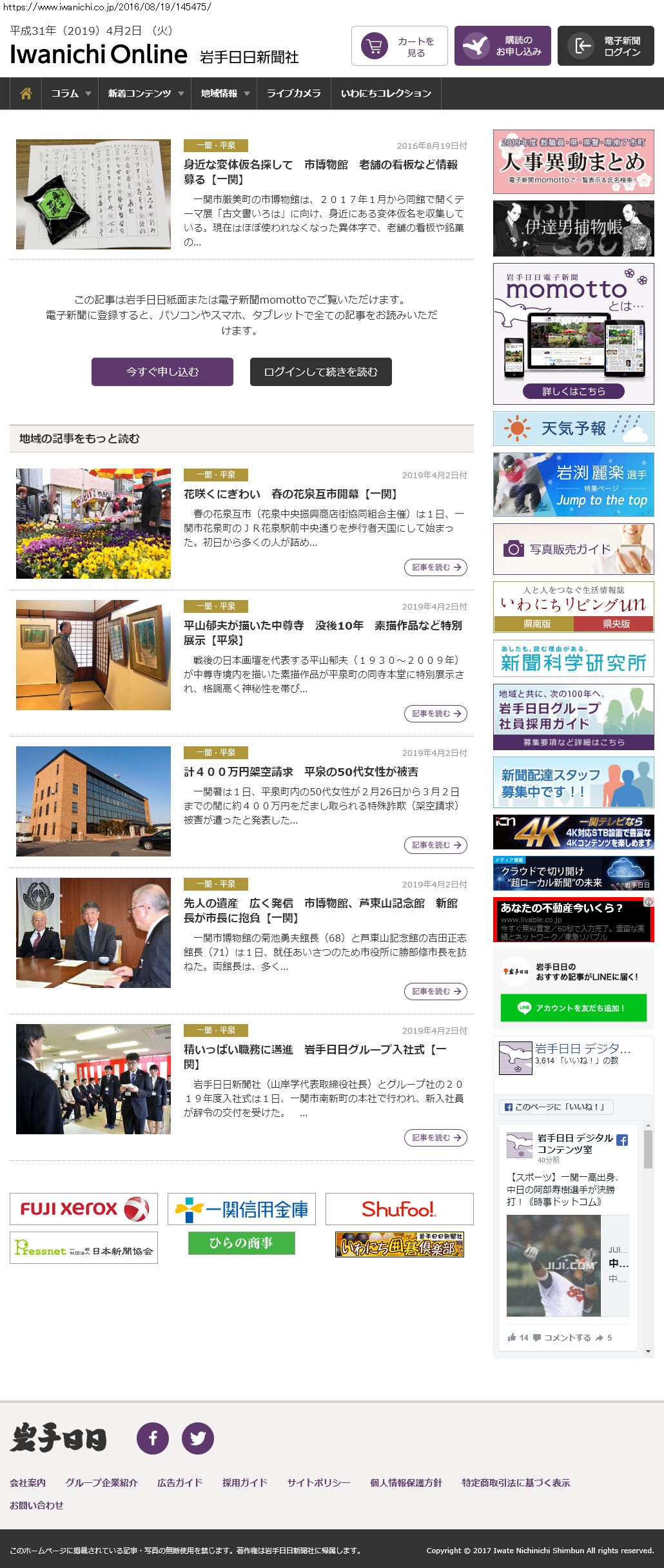Expand the 新着コンテンツ menu
Viewport: 664px width, 1568px height.
(146, 93)
